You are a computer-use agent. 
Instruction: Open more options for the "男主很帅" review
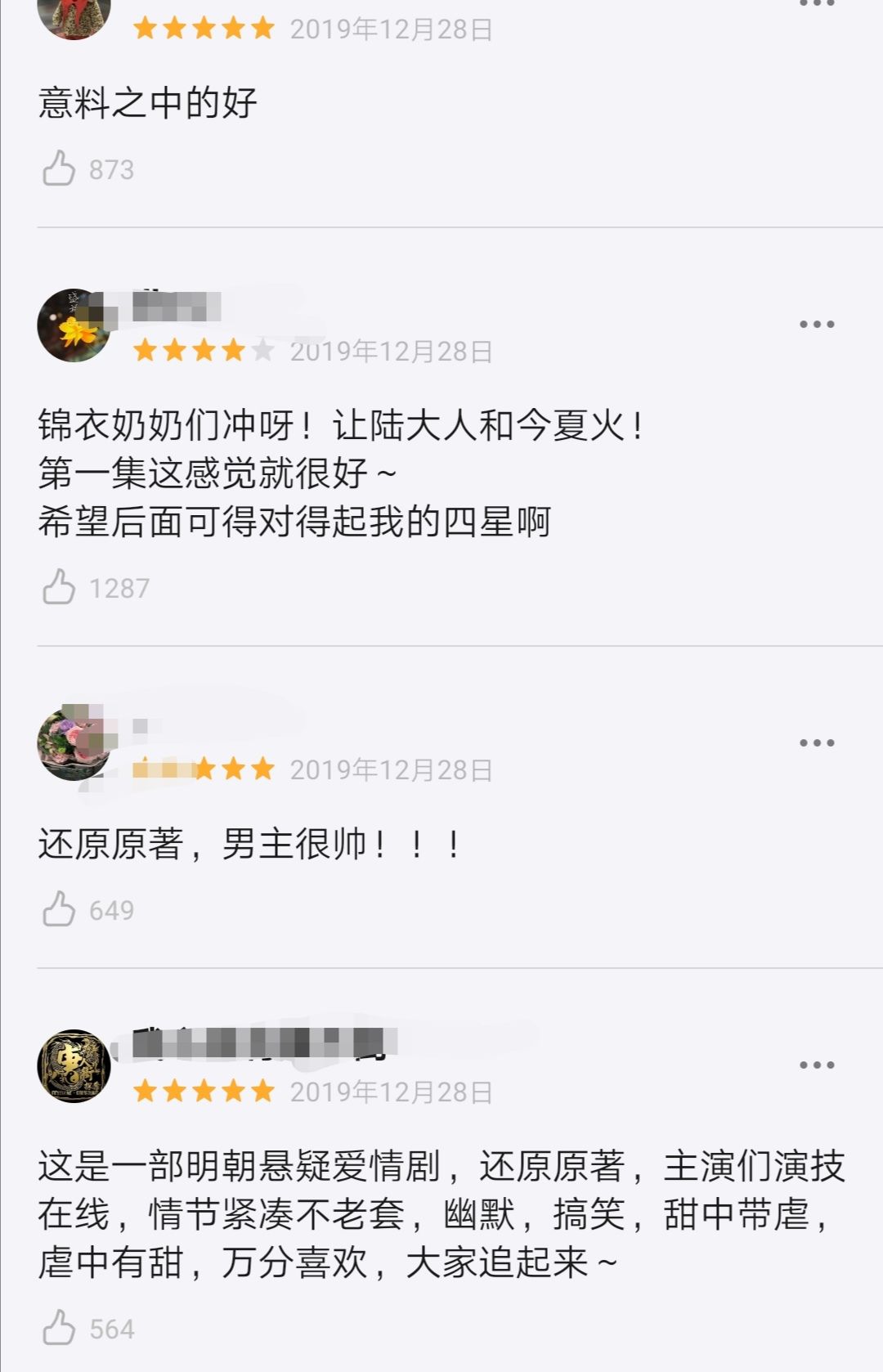point(816,743)
